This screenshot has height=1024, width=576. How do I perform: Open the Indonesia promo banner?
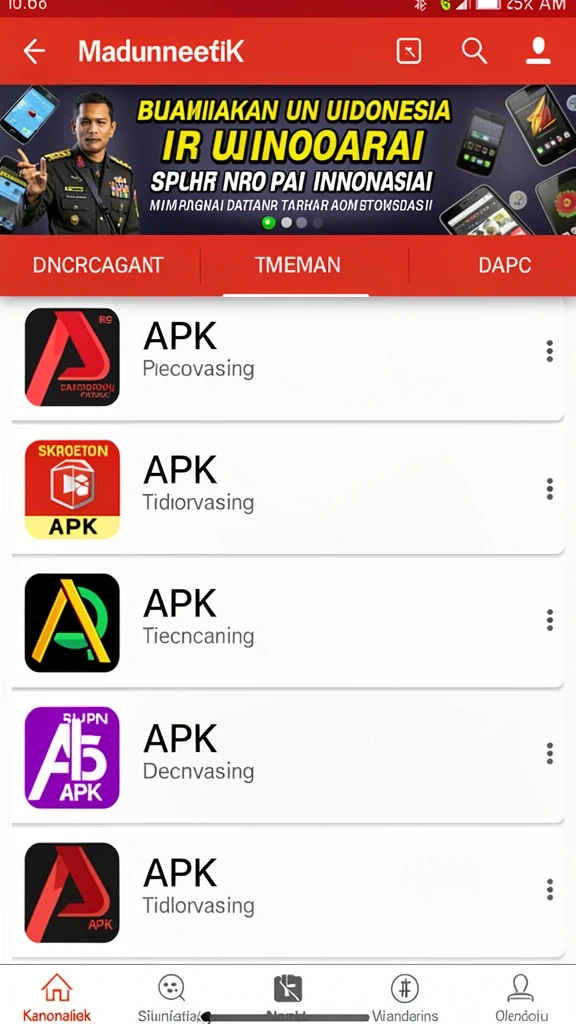coord(288,160)
